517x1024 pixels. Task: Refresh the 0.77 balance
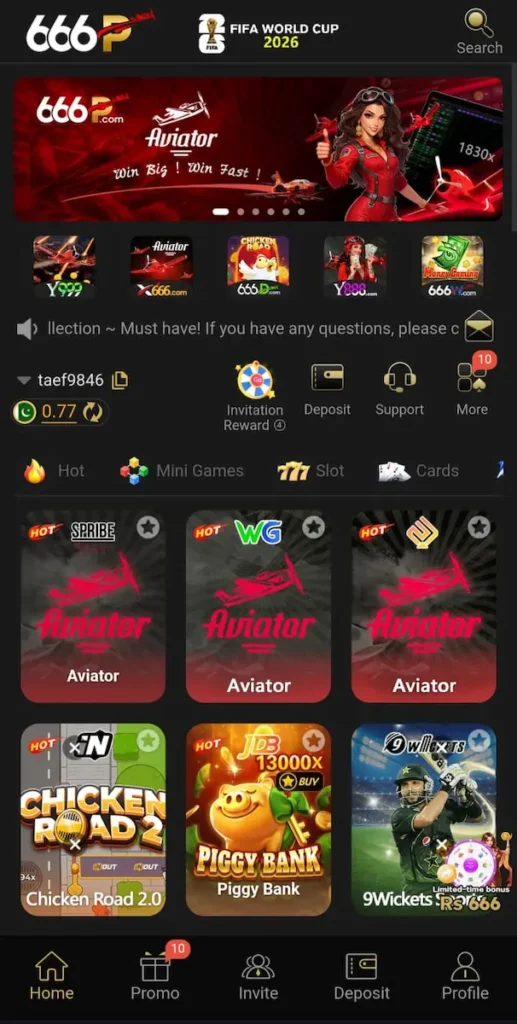pos(93,412)
